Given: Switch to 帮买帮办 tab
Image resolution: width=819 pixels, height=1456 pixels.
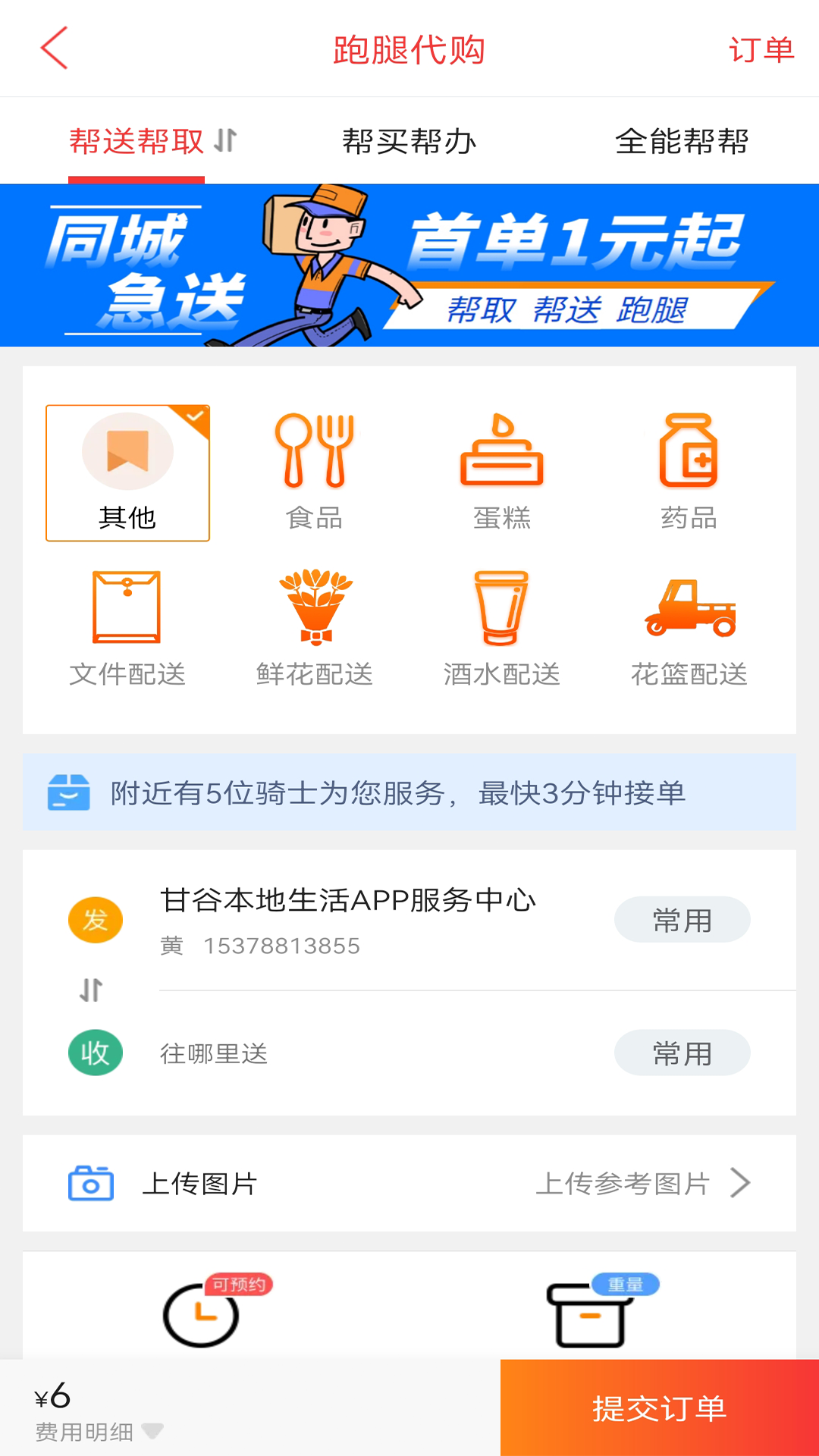Looking at the screenshot, I should (x=409, y=141).
